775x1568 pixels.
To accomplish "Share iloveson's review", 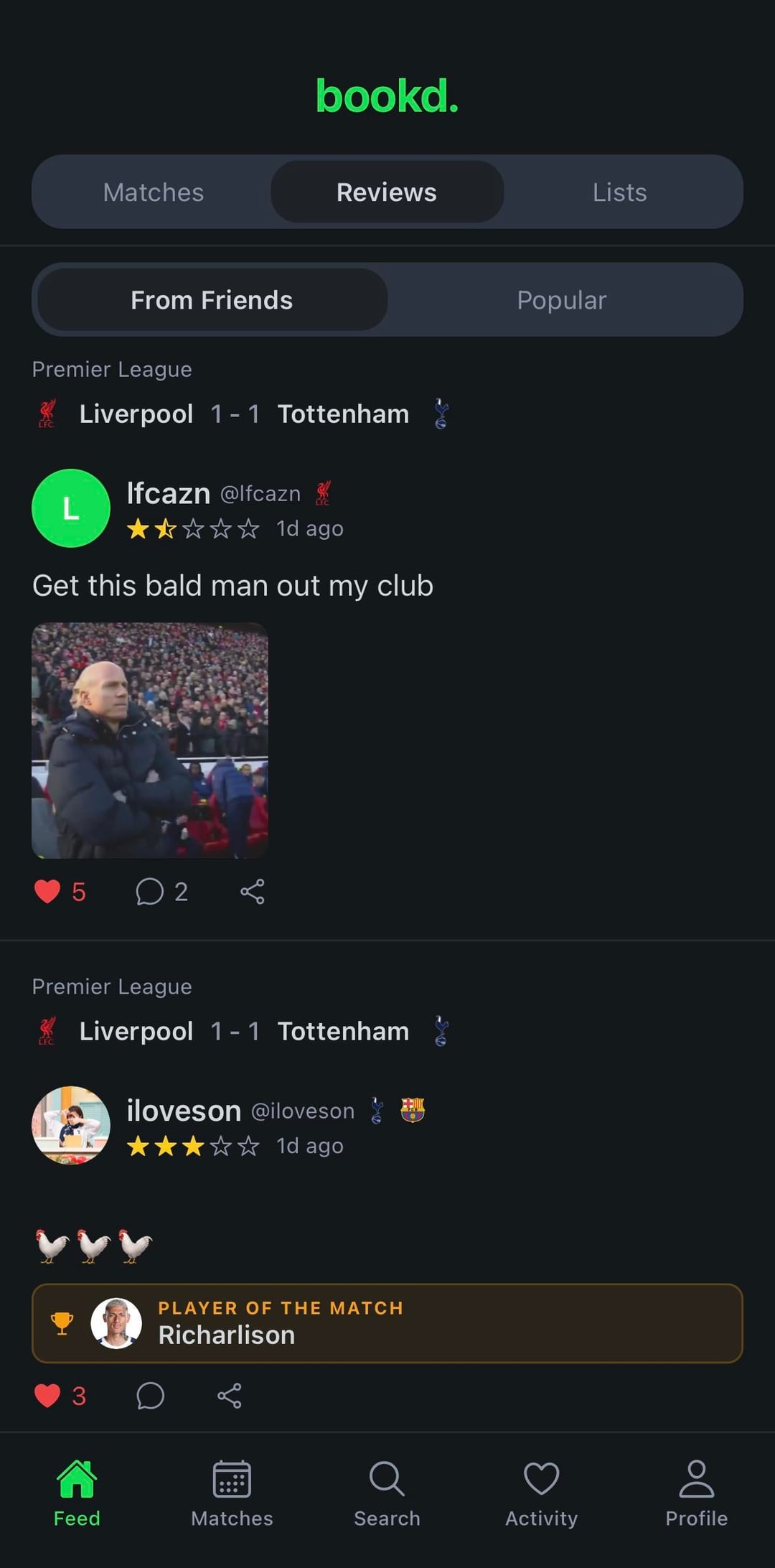I will click(230, 1396).
